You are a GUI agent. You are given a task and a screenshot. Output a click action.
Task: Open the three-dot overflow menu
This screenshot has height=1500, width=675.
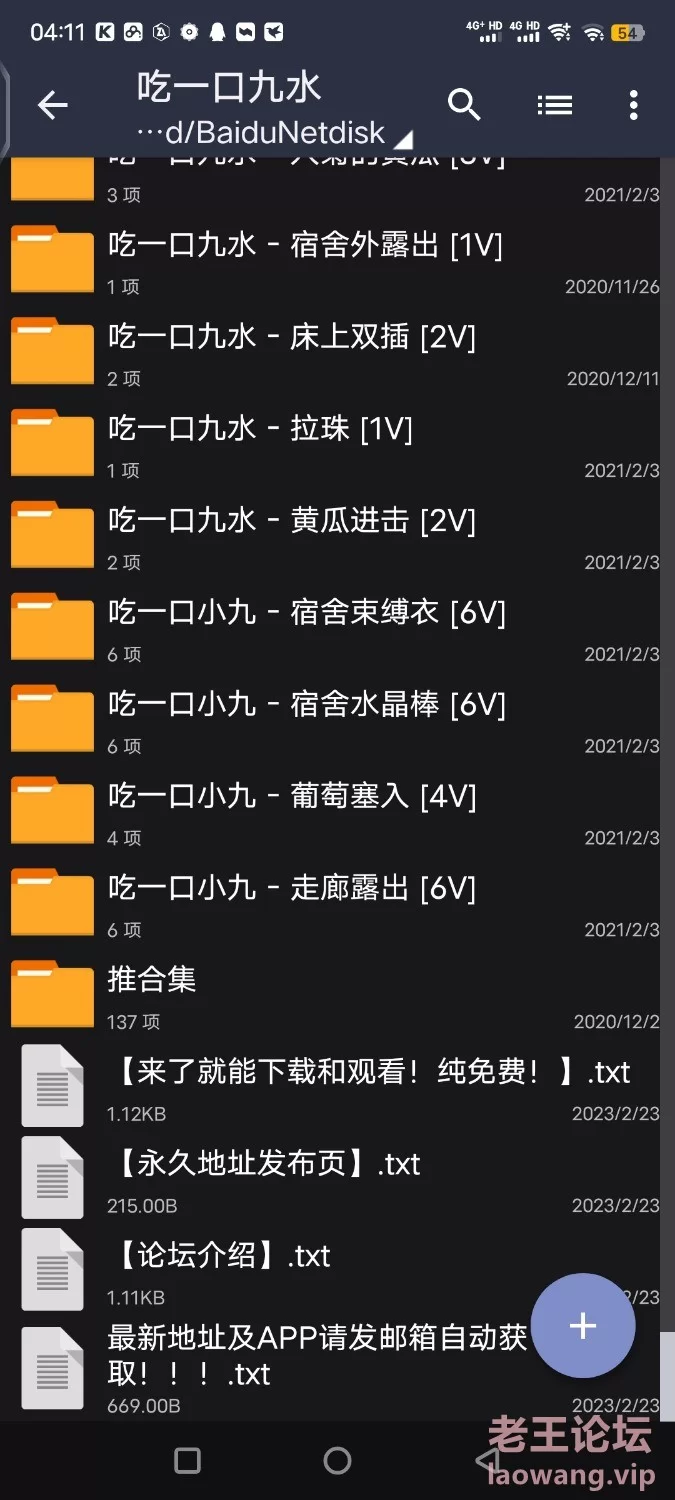(x=633, y=105)
